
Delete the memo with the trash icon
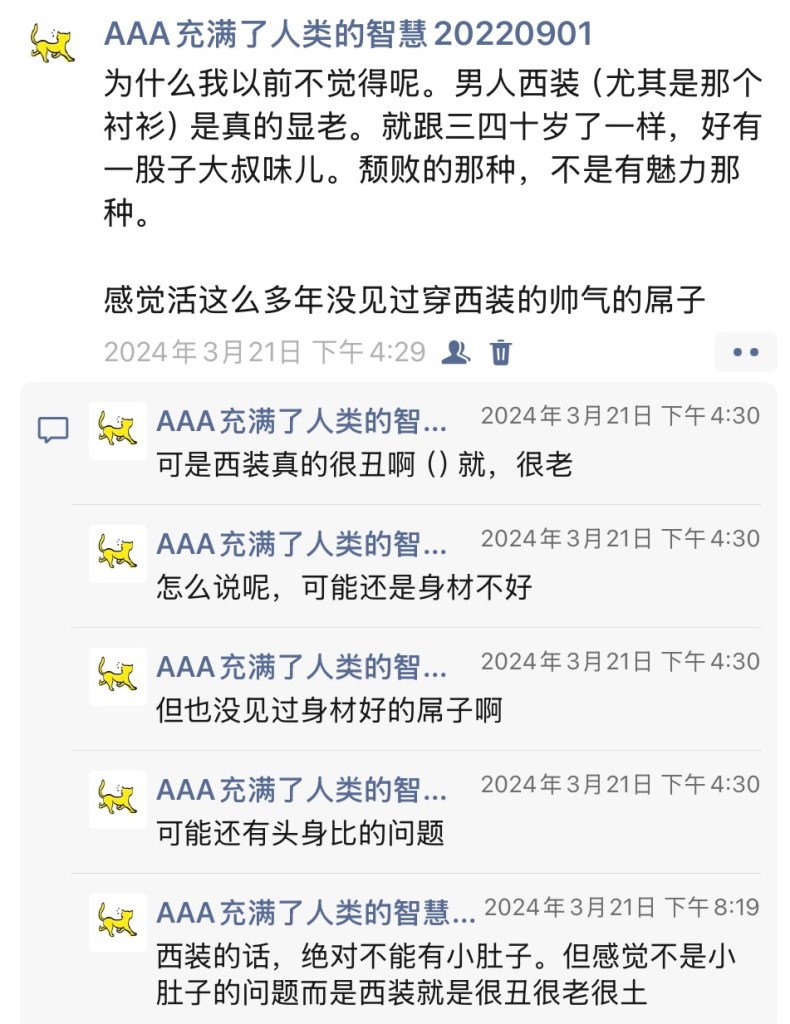click(501, 352)
